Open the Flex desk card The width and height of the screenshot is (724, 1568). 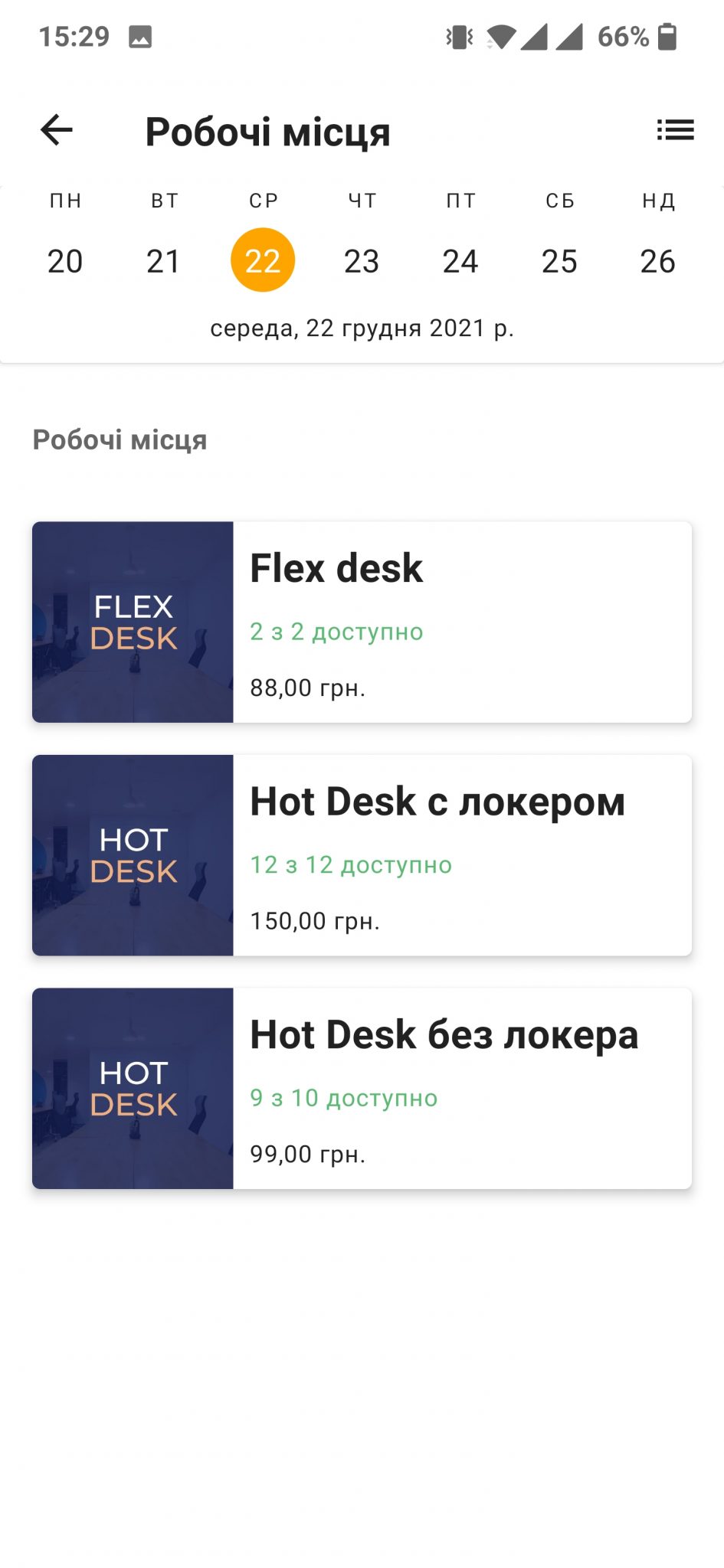point(362,622)
